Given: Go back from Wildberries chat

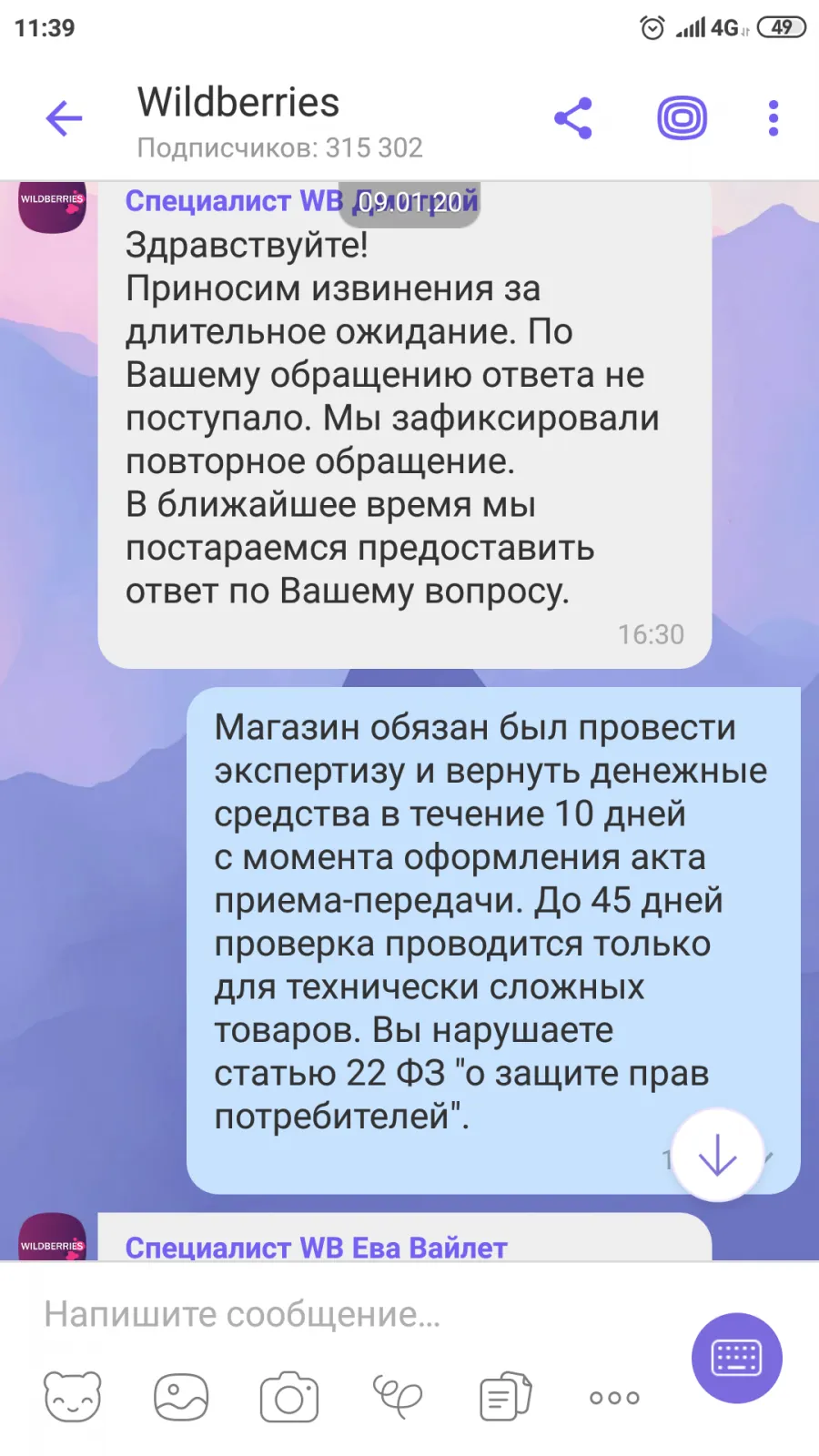Looking at the screenshot, I should (64, 118).
